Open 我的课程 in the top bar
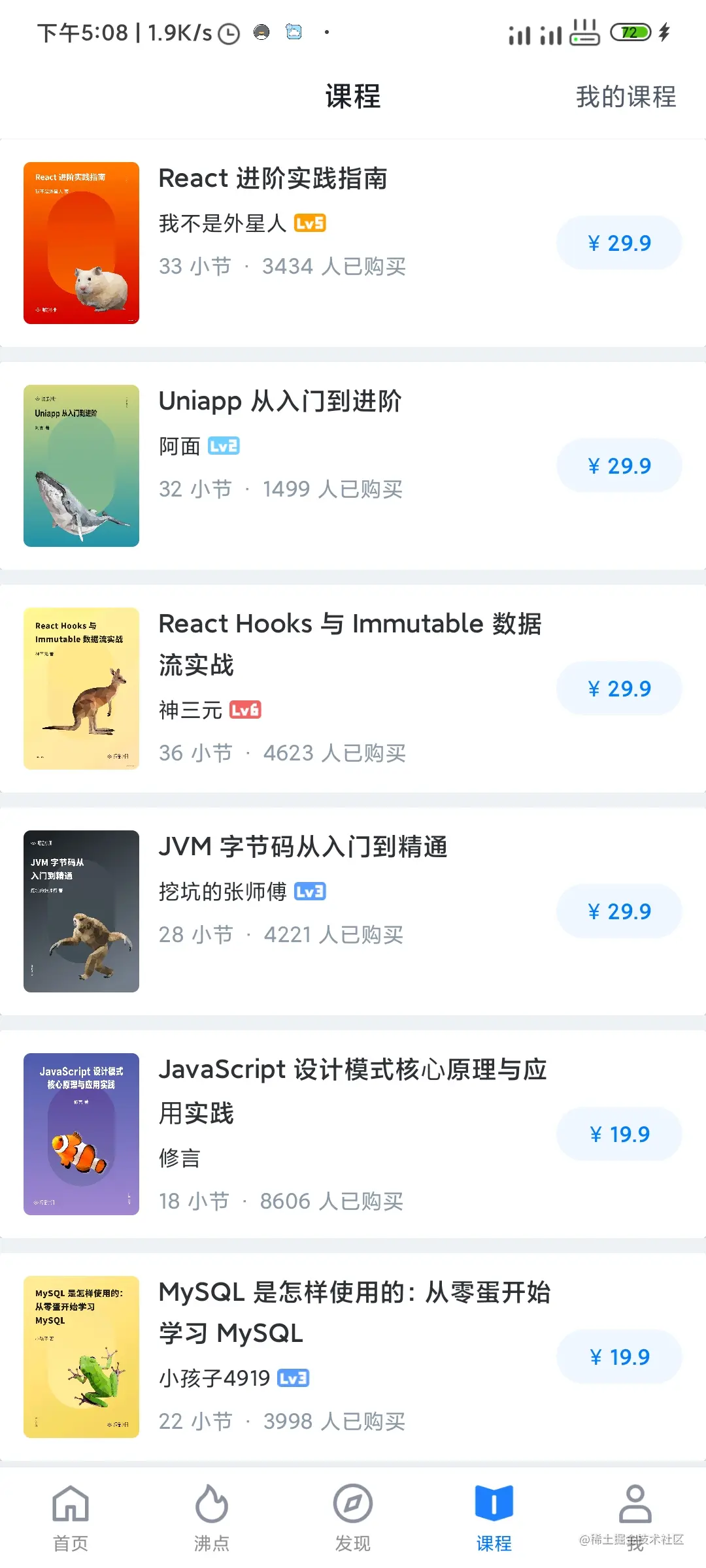The height and width of the screenshot is (1568, 706). coord(626,97)
